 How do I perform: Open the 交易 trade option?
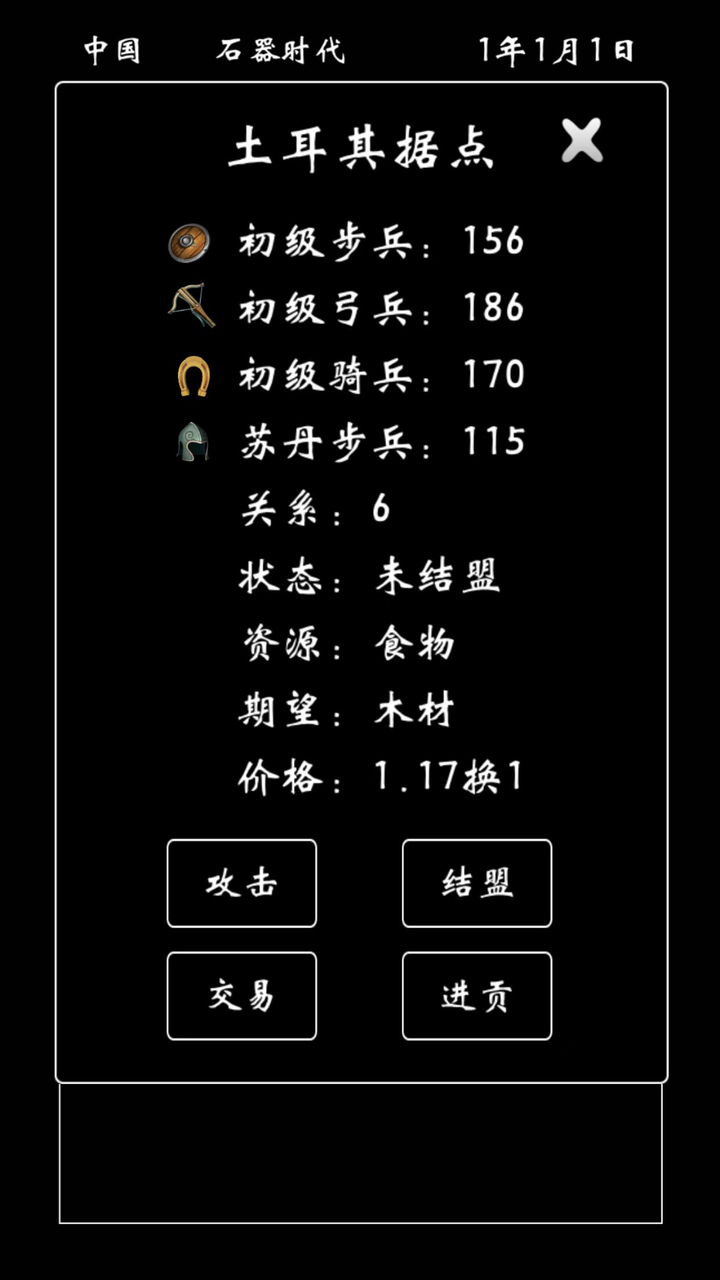pyautogui.click(x=241, y=996)
